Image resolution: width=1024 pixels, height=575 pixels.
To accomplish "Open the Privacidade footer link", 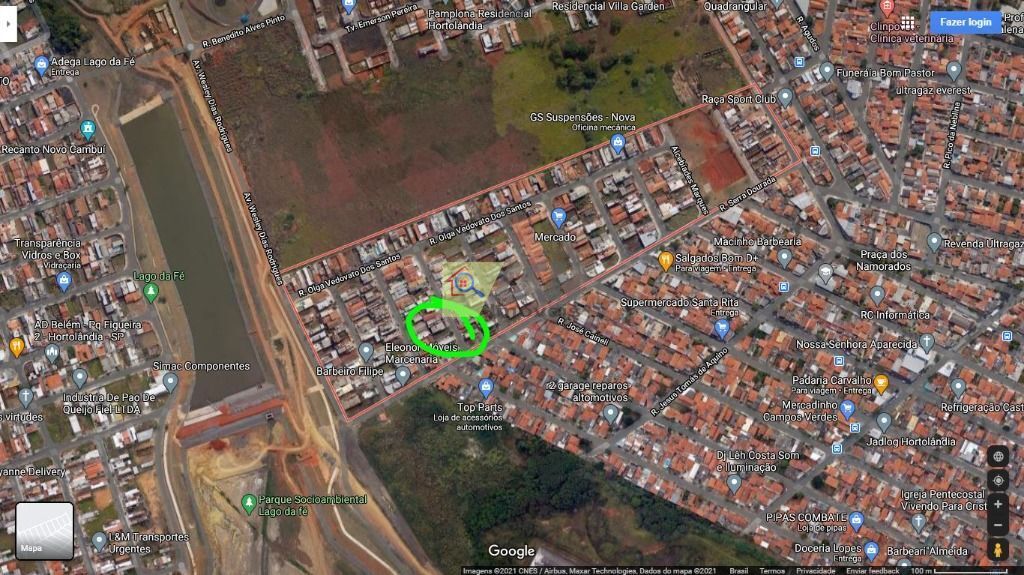I will [816, 570].
